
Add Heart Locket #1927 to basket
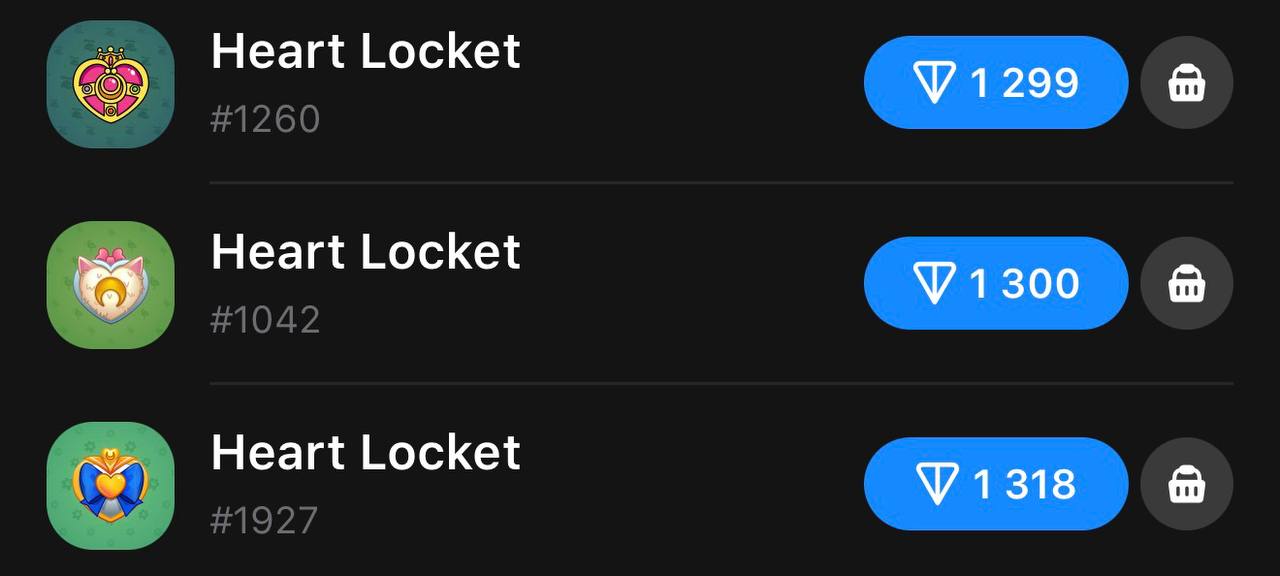1186,484
